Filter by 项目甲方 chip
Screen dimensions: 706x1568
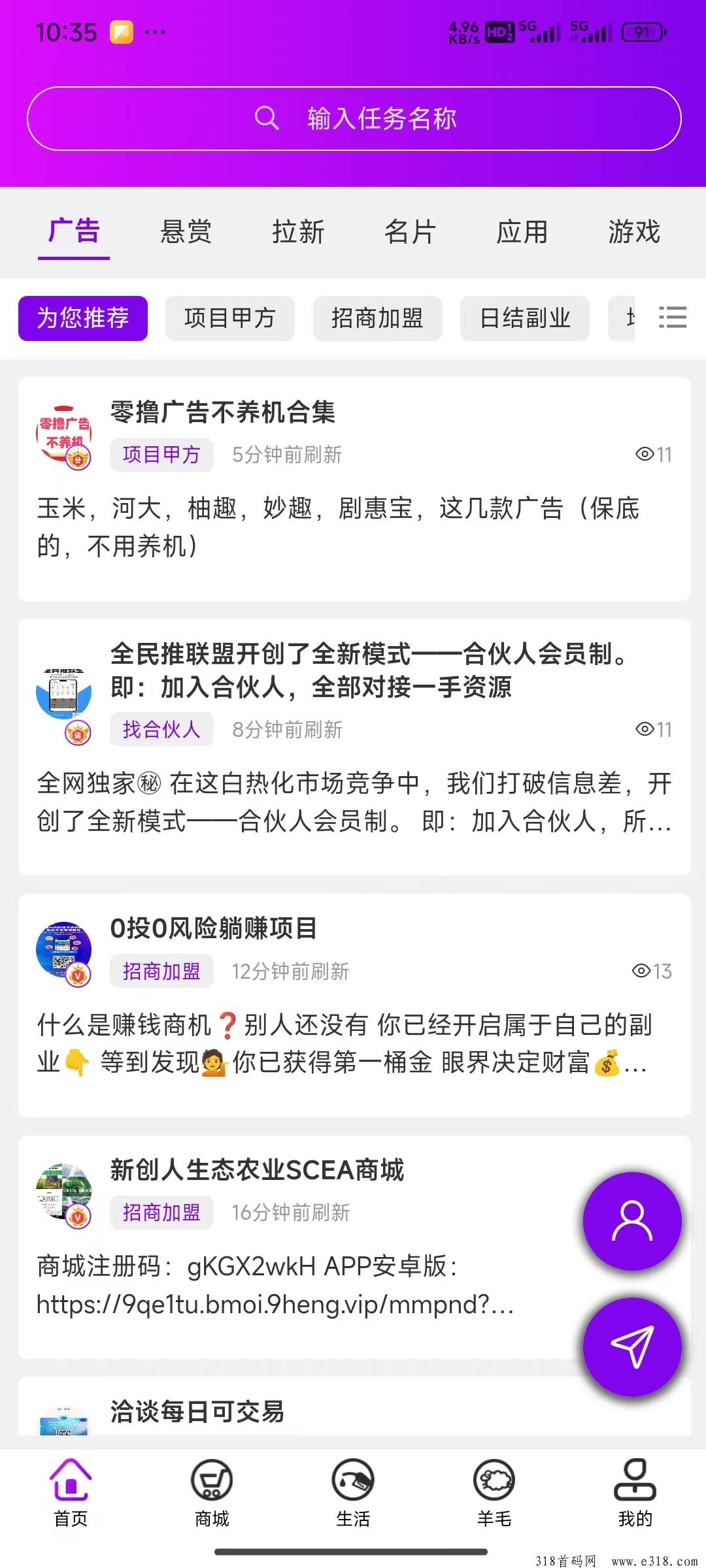tap(230, 318)
